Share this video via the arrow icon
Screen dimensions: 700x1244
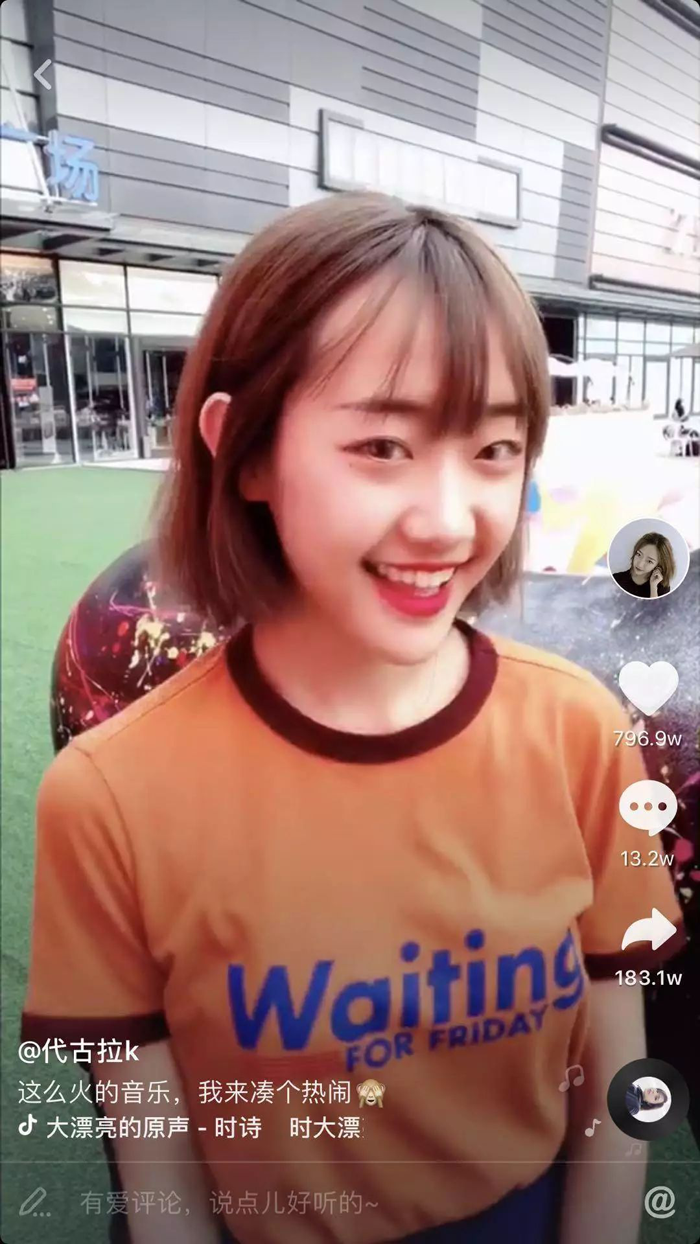point(648,930)
